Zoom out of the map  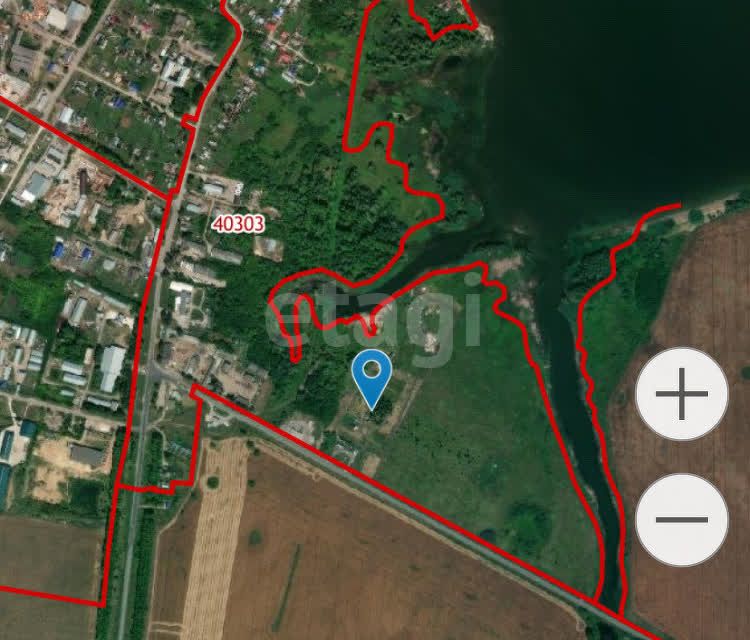682,520
